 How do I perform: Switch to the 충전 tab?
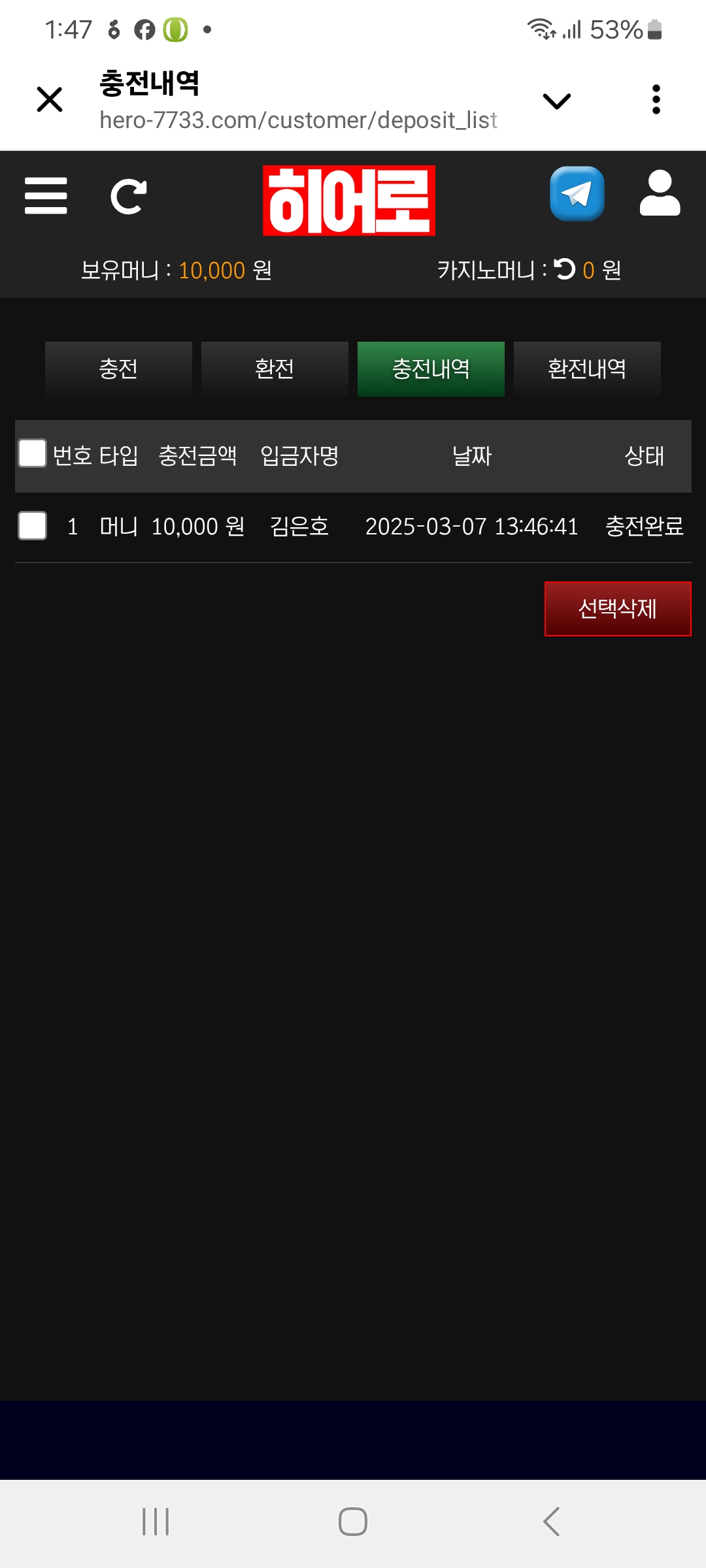[x=118, y=369]
